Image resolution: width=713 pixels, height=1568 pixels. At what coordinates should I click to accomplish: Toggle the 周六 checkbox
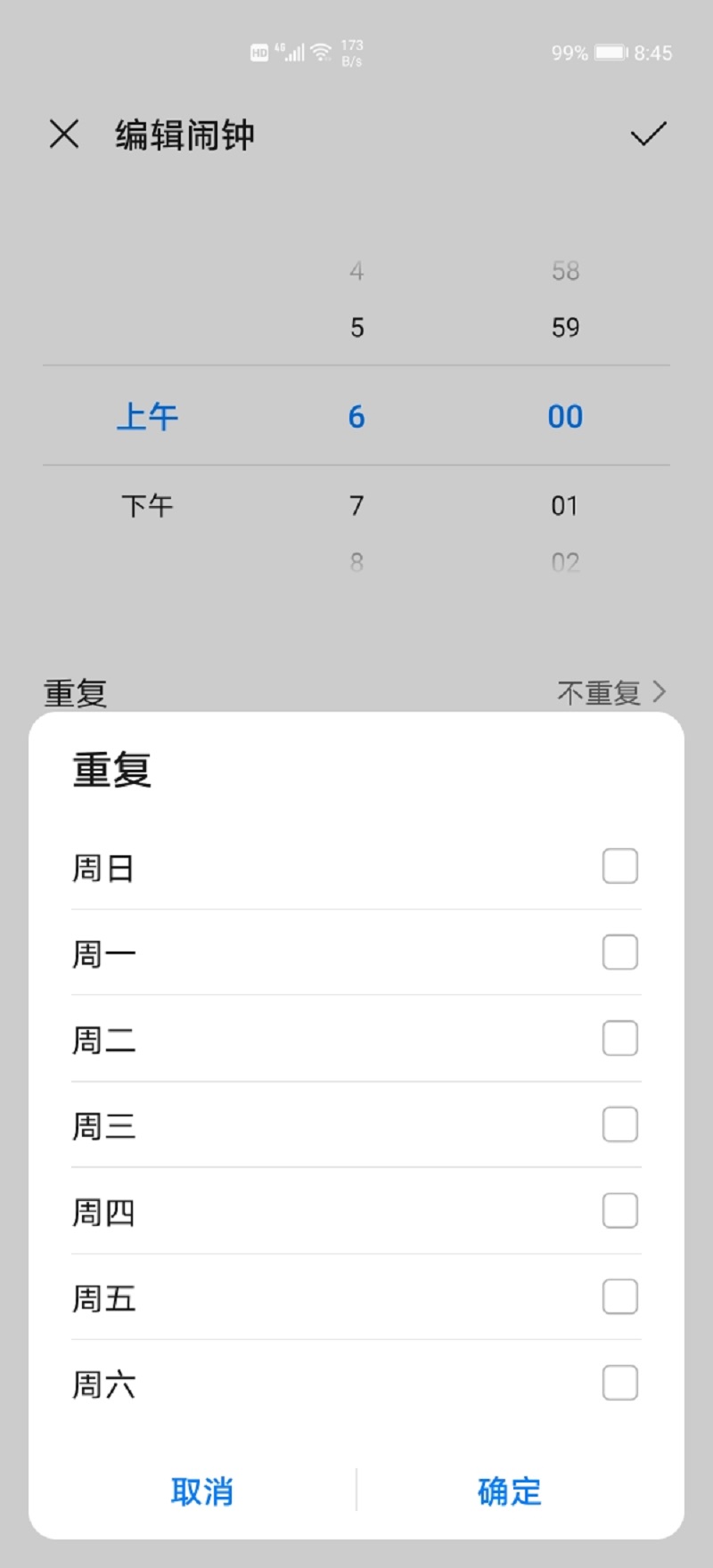pyautogui.click(x=619, y=1383)
